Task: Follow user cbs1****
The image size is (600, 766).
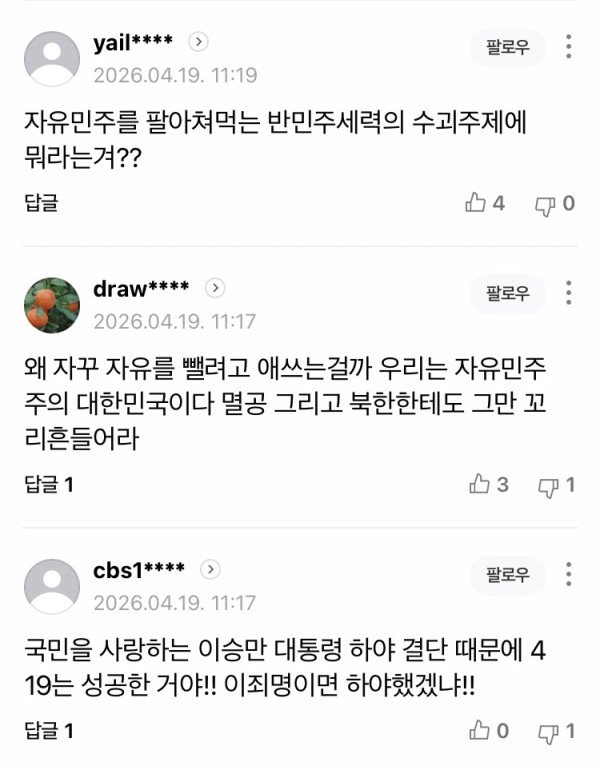Action: click(x=507, y=574)
